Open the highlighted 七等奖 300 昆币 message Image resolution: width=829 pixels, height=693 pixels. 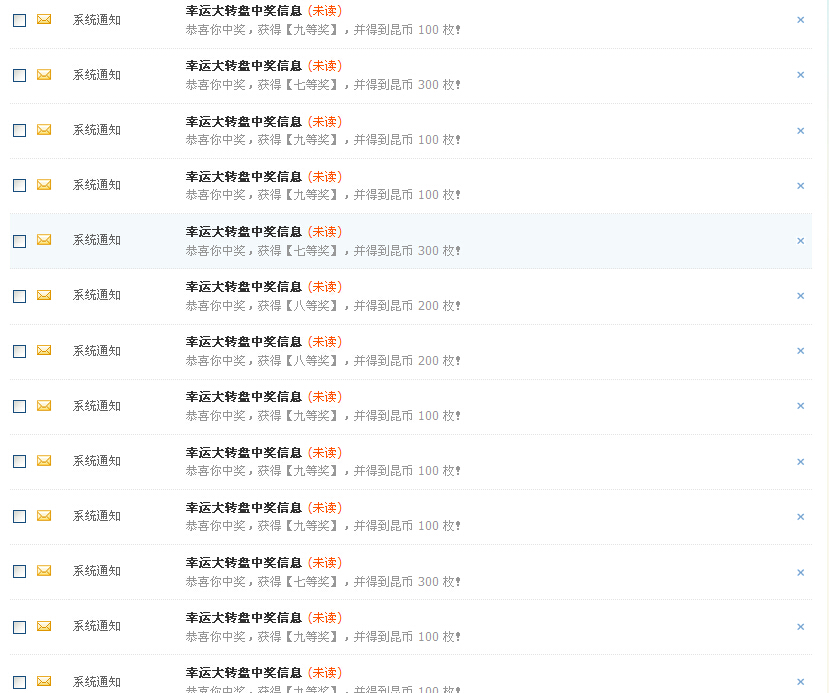coord(243,232)
